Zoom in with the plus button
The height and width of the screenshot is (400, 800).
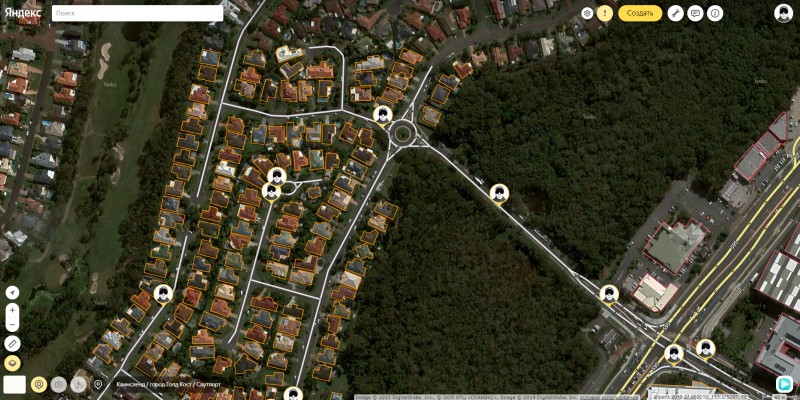tap(12, 310)
